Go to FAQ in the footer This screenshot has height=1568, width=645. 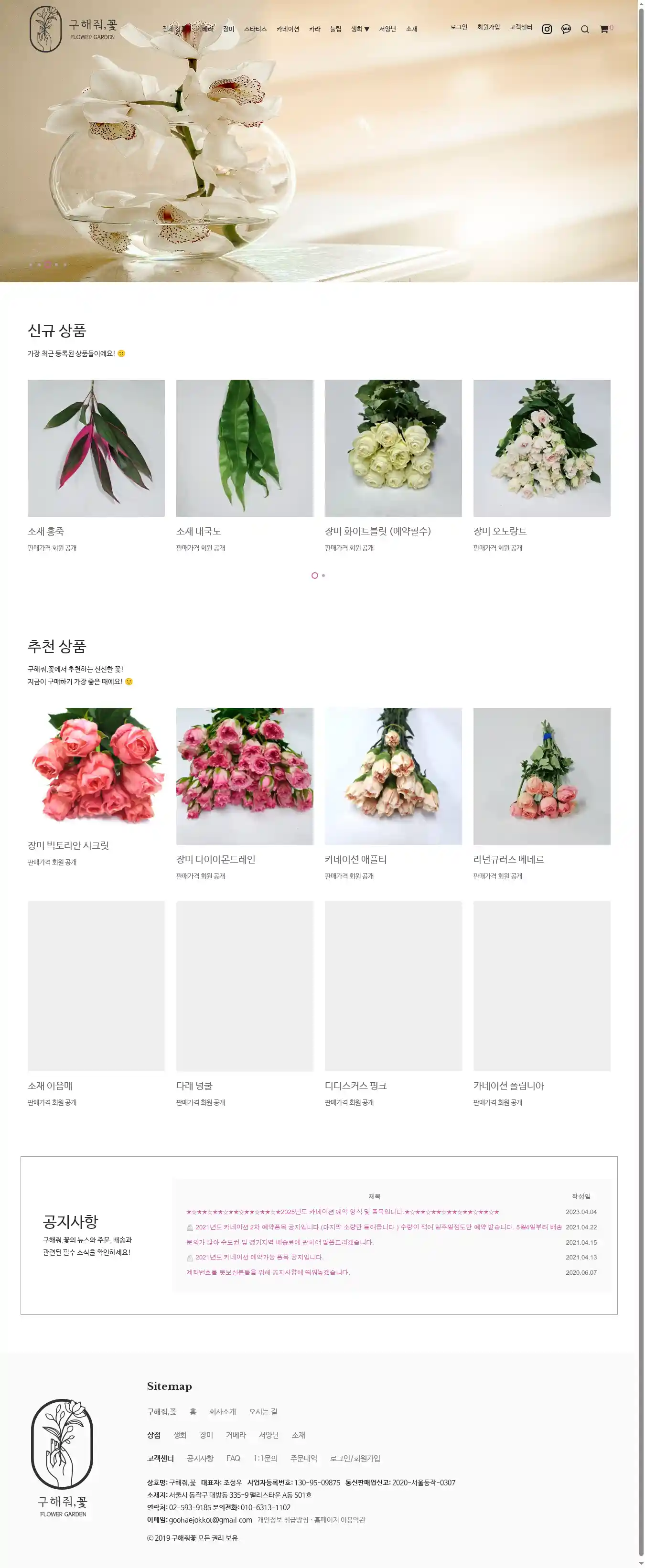click(x=233, y=1459)
